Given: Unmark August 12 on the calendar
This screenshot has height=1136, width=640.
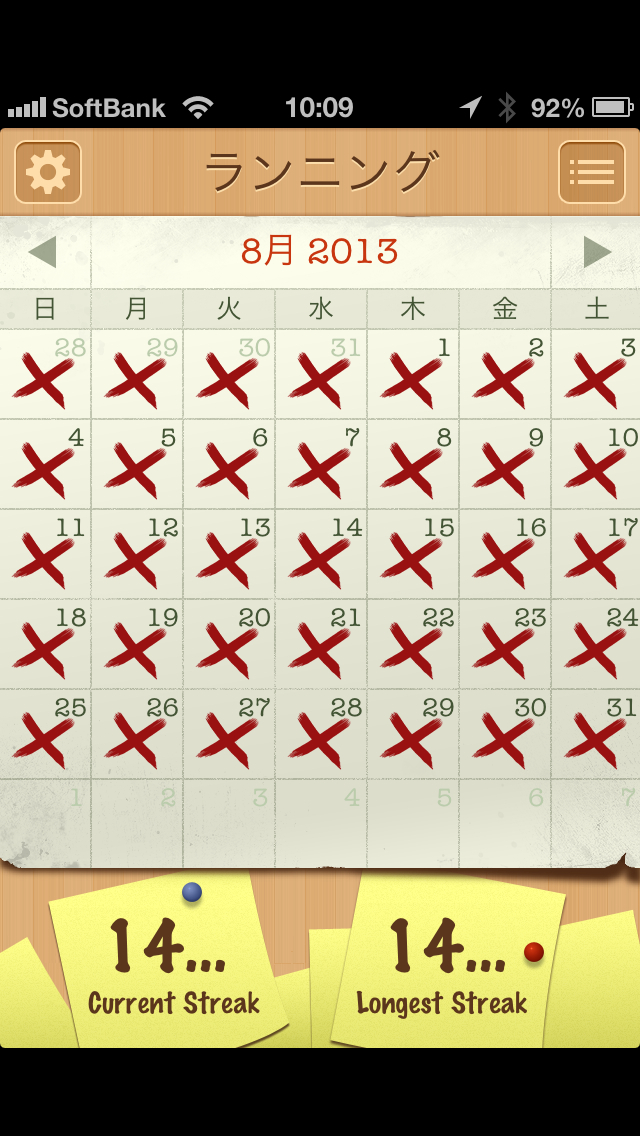Looking at the screenshot, I should click(137, 554).
